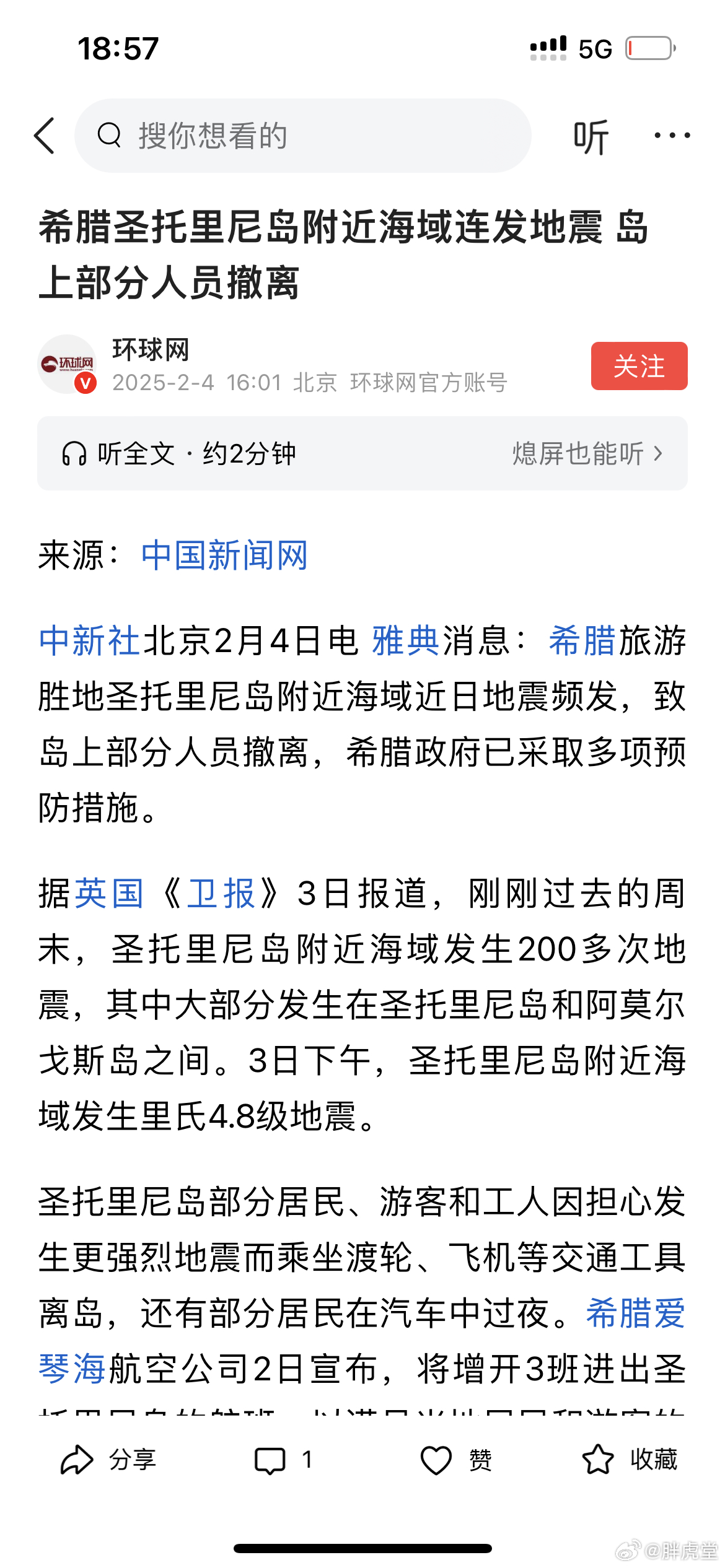
Task: Bookmark the article with 收藏
Action: pos(630,1460)
